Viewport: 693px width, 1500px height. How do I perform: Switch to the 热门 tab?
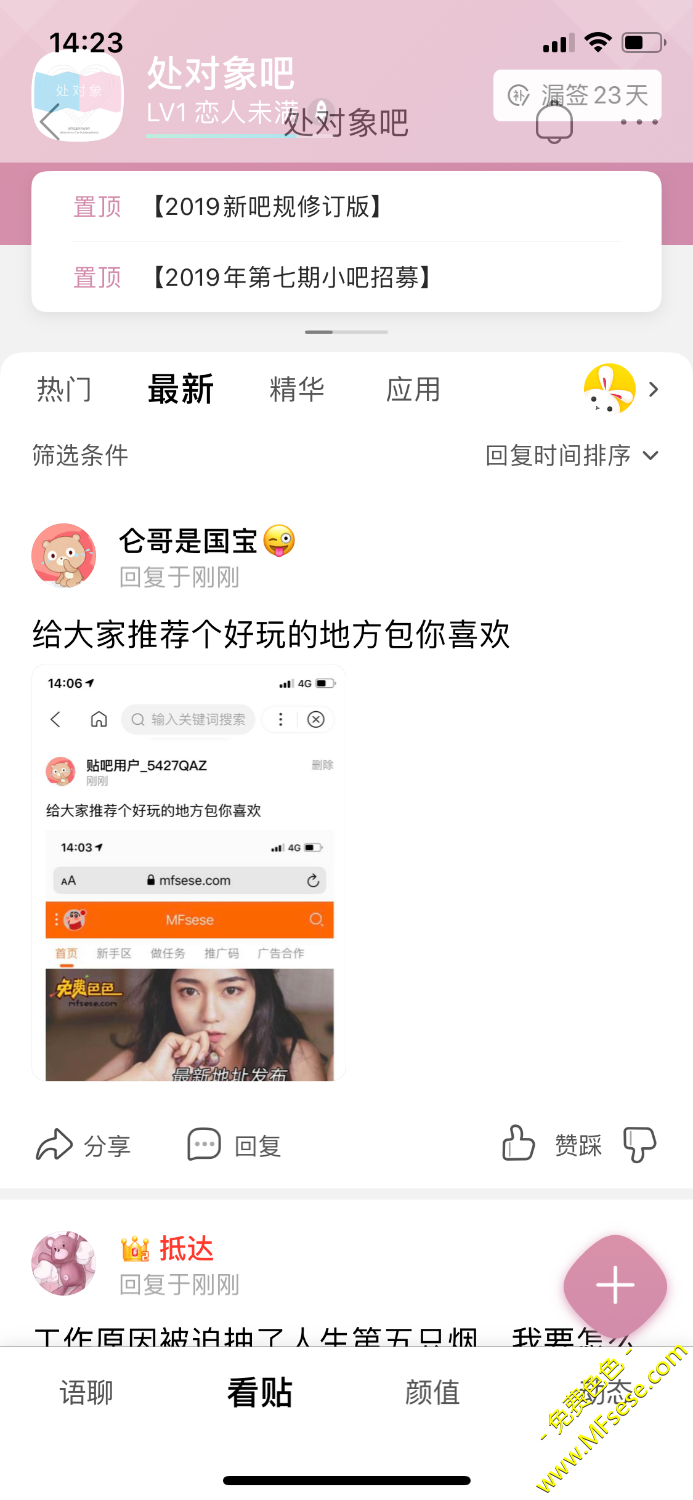click(x=64, y=389)
